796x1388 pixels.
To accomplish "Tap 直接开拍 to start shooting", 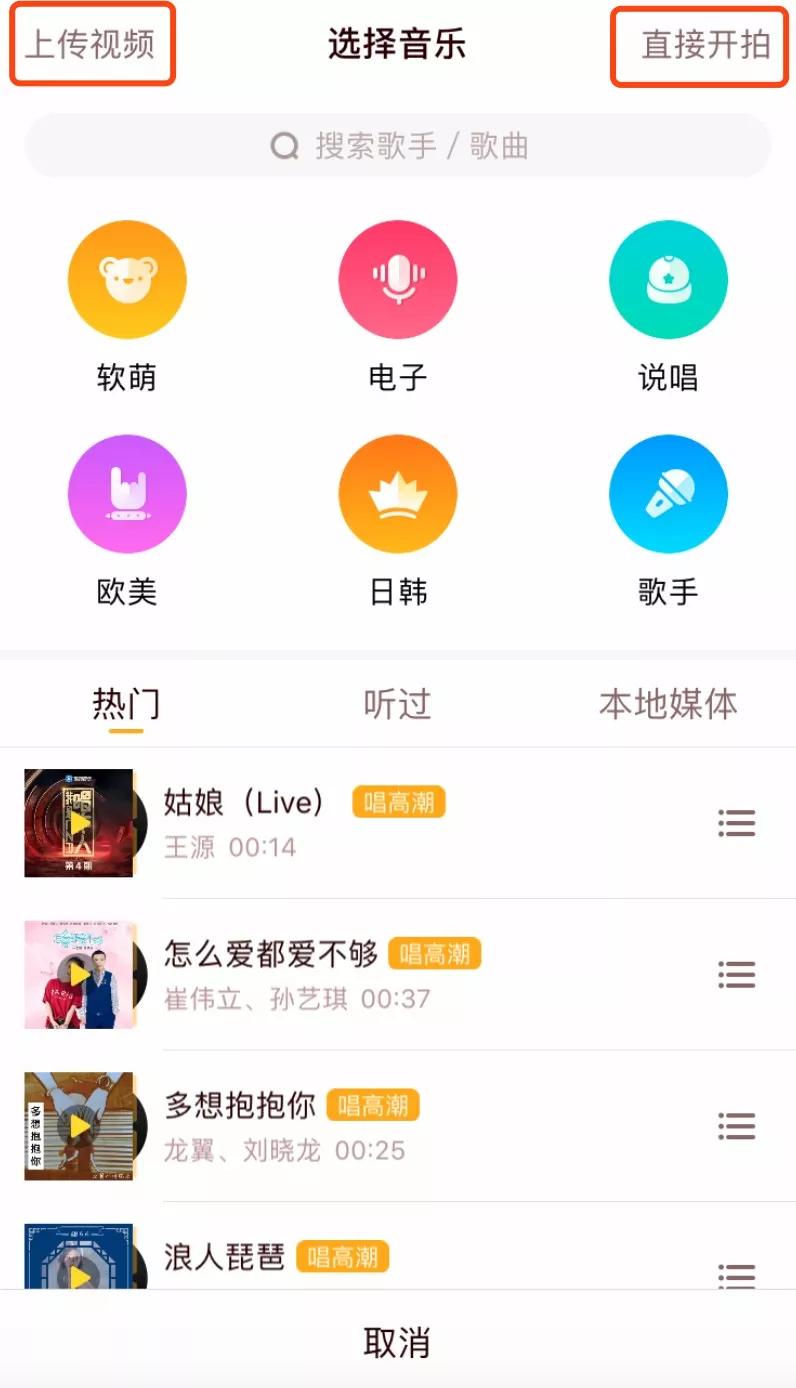I will [x=706, y=45].
